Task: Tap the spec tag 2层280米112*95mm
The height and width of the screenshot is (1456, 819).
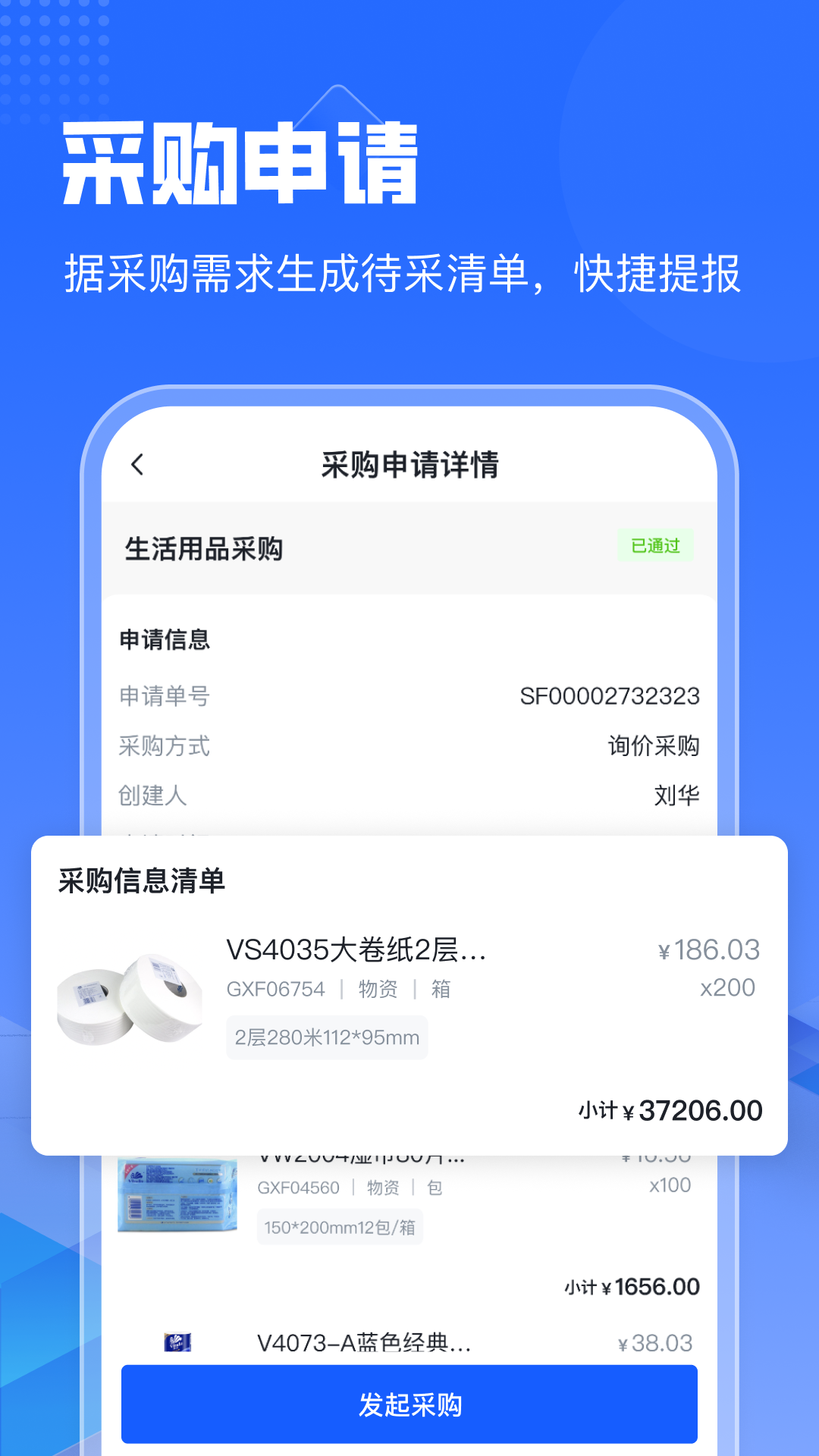Action: point(327,1037)
